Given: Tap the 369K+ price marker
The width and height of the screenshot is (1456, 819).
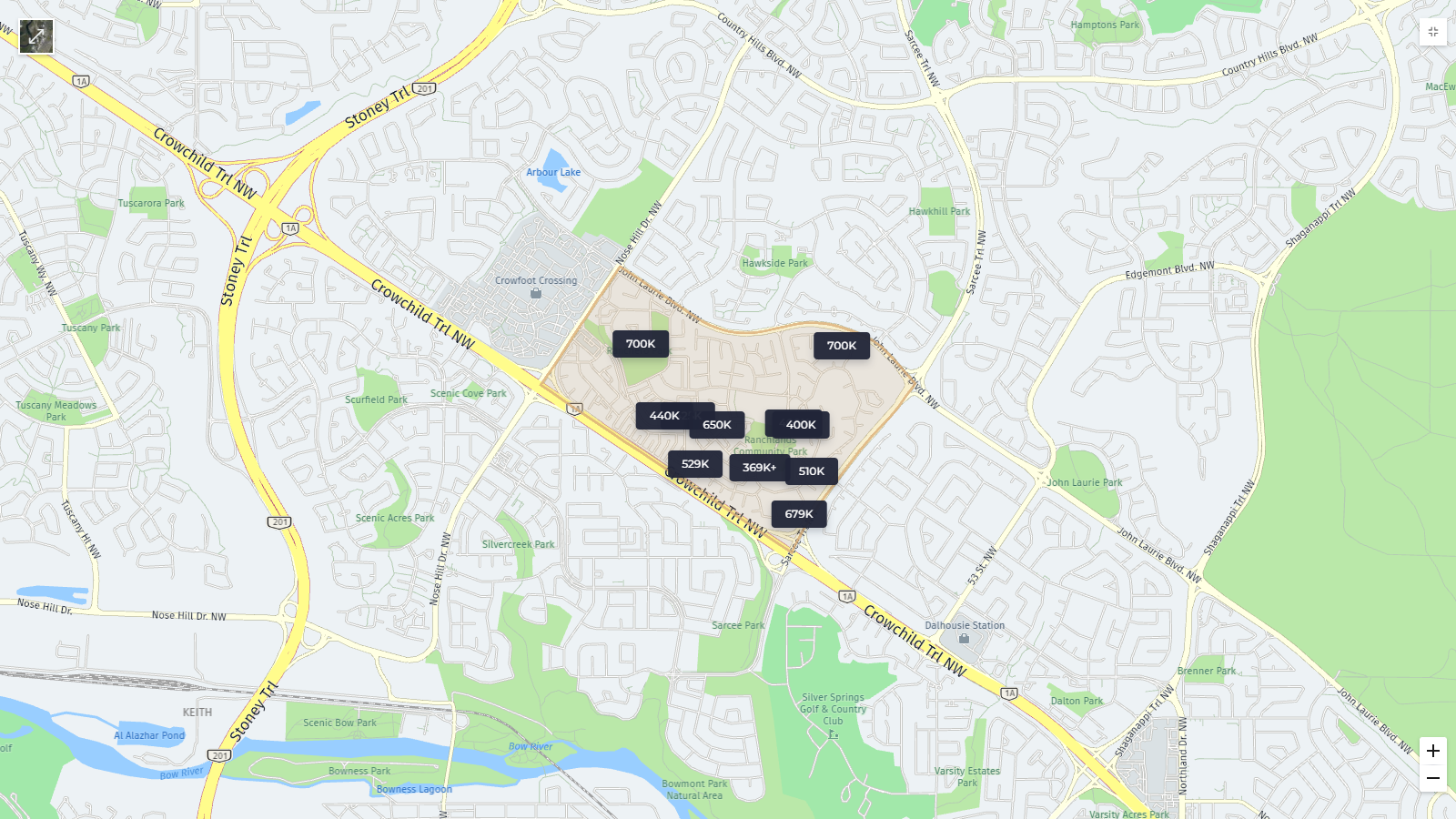Looking at the screenshot, I should [x=758, y=468].
